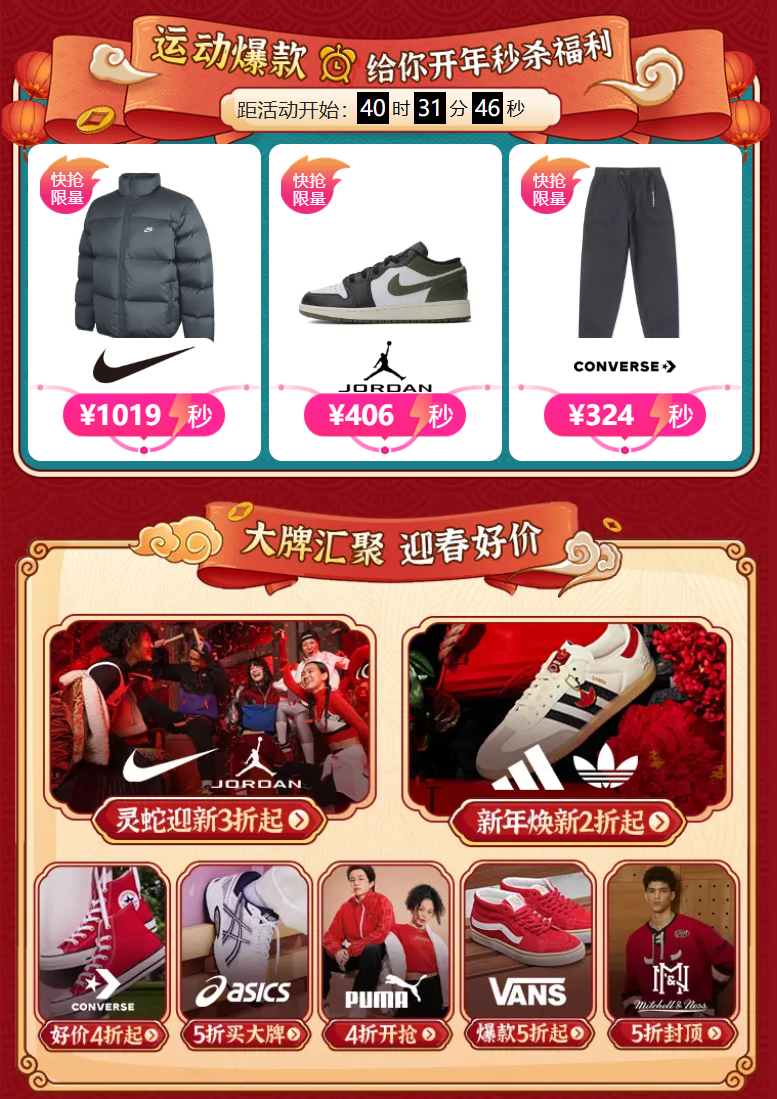
Task: Open the Puma 4折开抢 tile
Action: [386, 955]
